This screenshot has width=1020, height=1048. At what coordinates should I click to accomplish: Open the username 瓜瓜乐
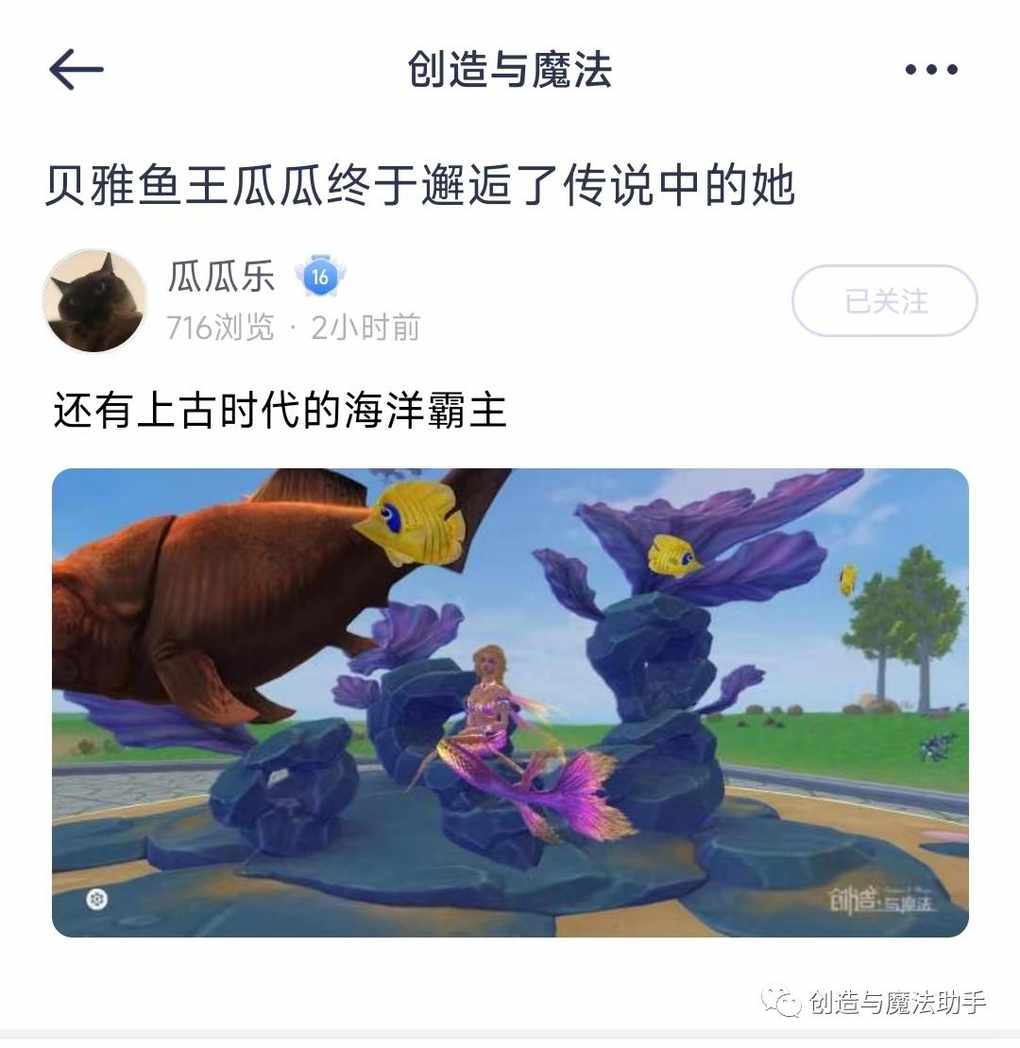click(221, 277)
